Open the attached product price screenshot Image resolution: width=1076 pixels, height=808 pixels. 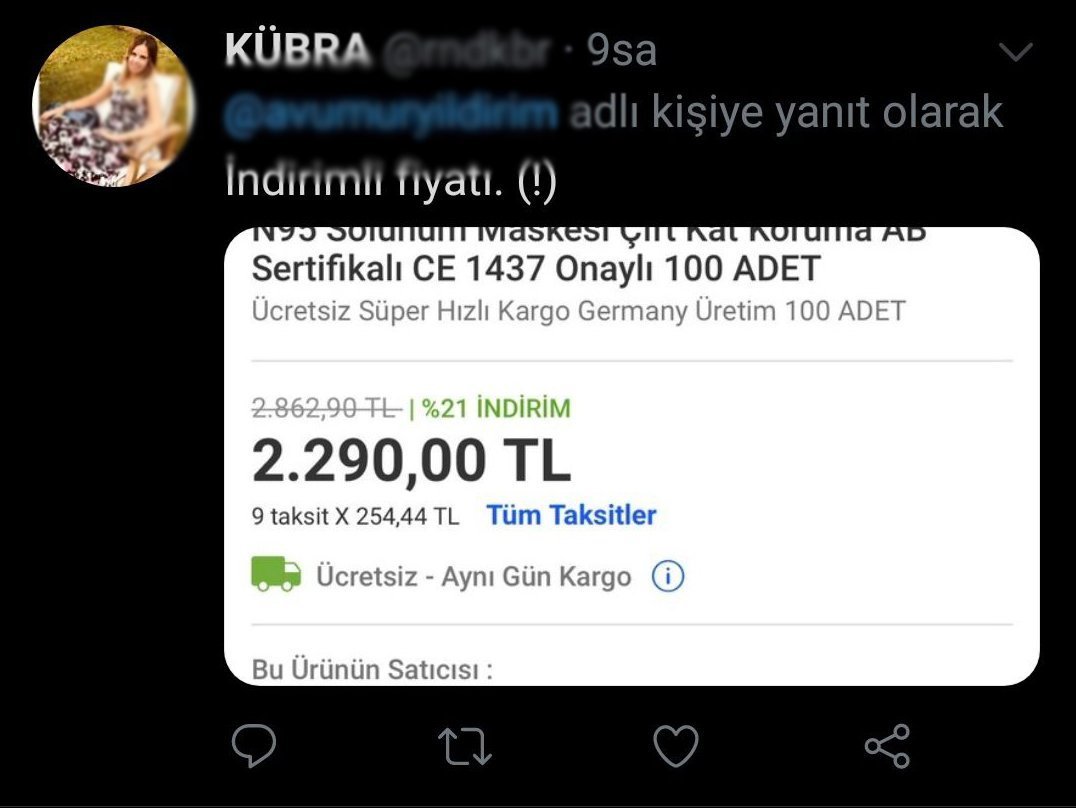[x=631, y=456]
